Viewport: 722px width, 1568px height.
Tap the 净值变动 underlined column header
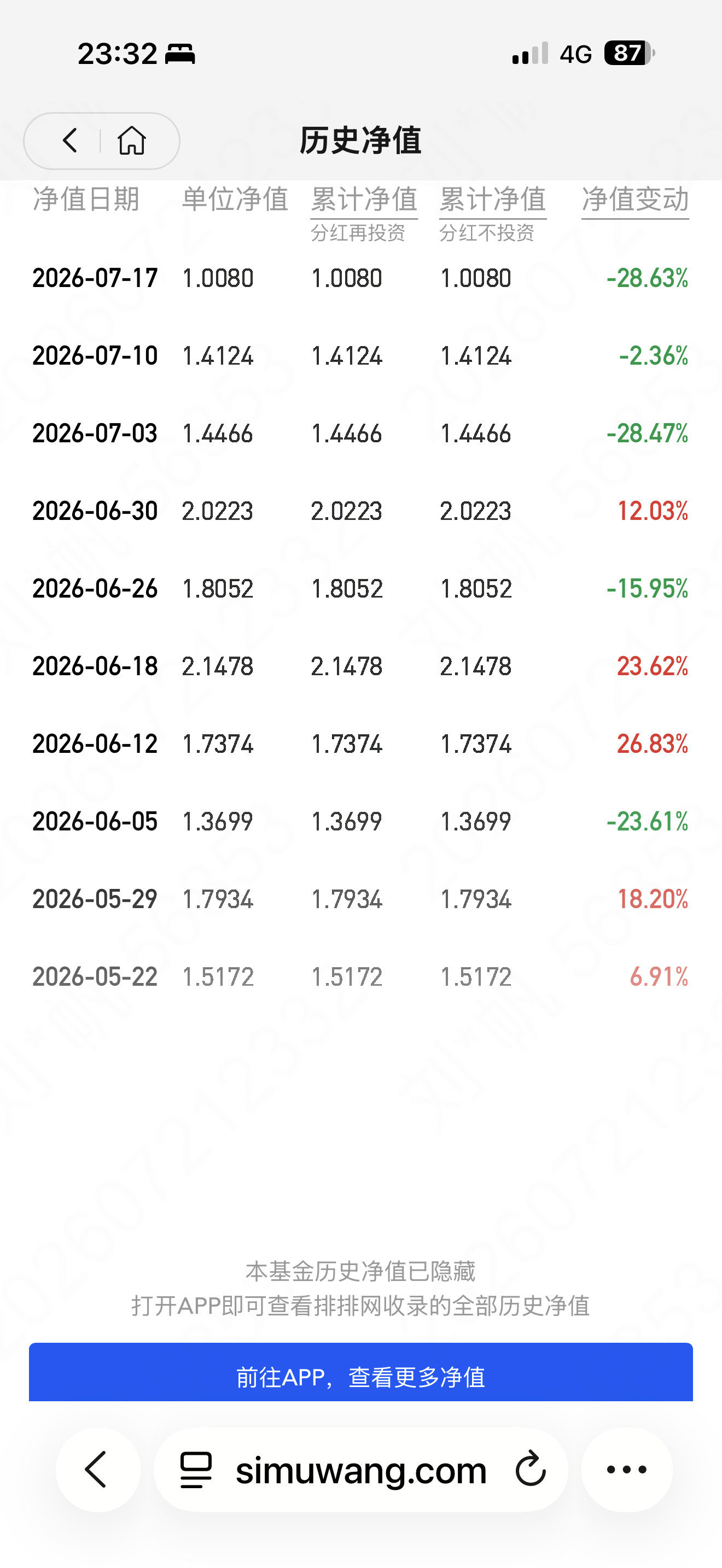(x=635, y=200)
